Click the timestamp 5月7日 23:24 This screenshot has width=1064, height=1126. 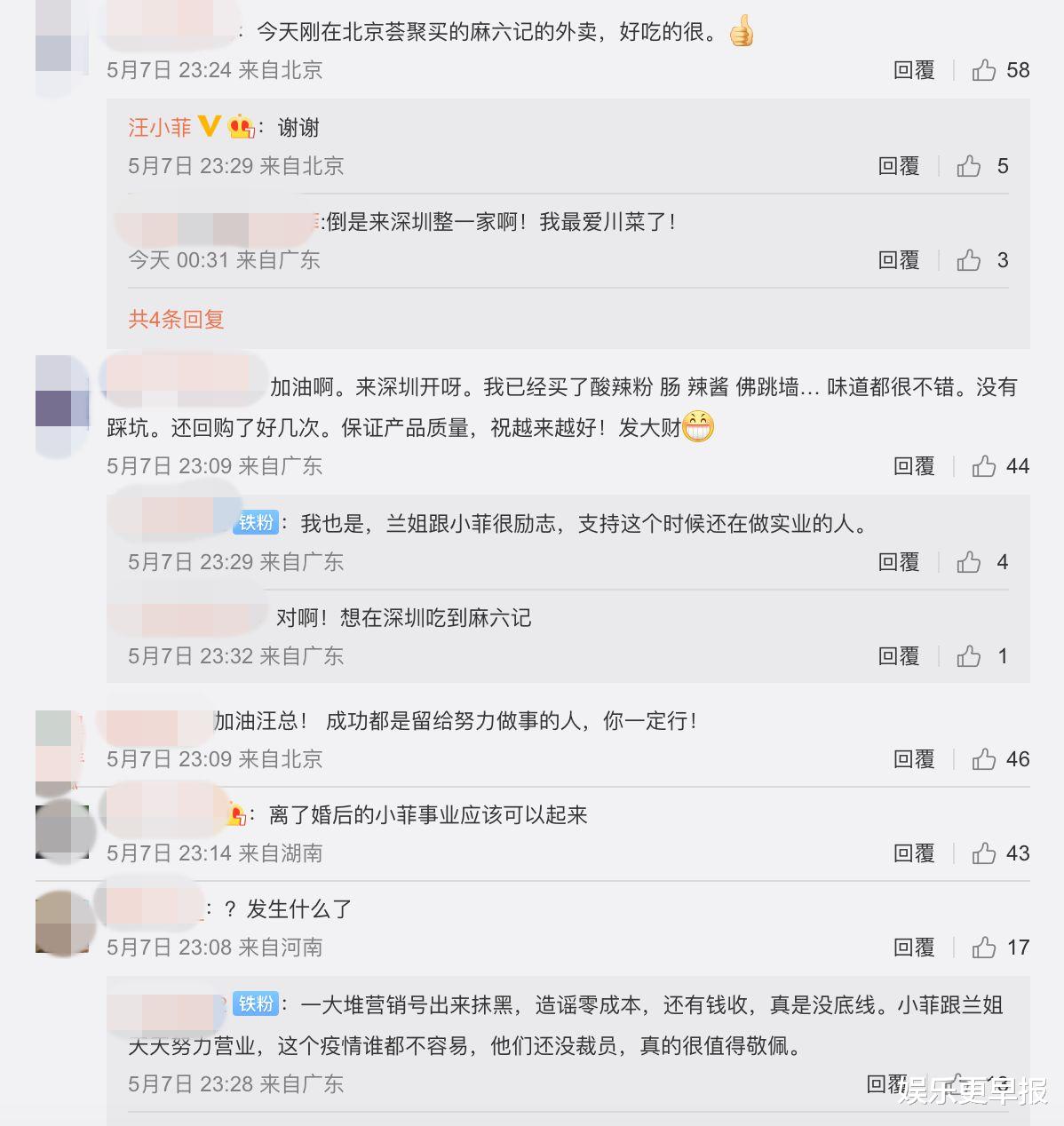click(169, 69)
